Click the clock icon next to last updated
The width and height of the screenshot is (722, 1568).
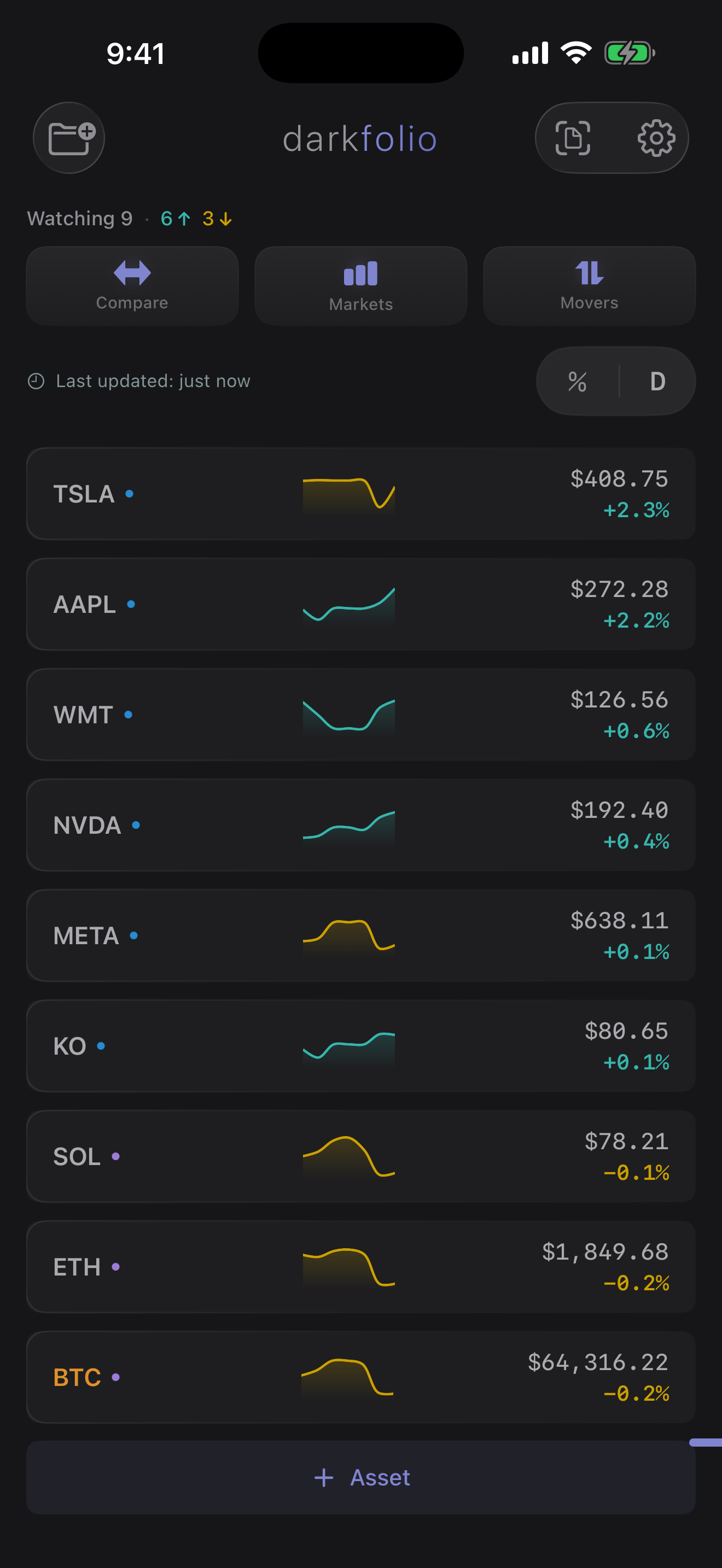coord(37,381)
